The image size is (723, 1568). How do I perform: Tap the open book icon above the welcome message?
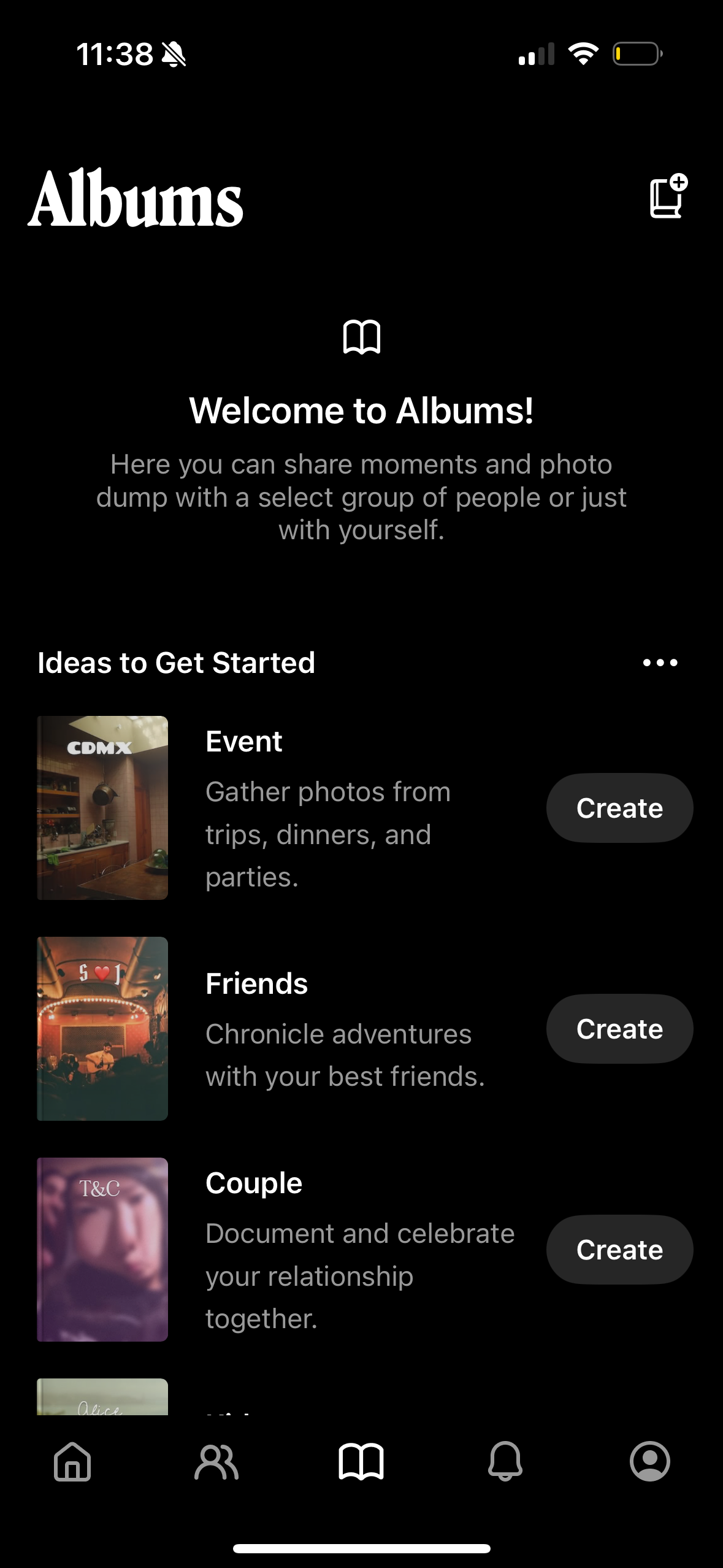tap(362, 336)
